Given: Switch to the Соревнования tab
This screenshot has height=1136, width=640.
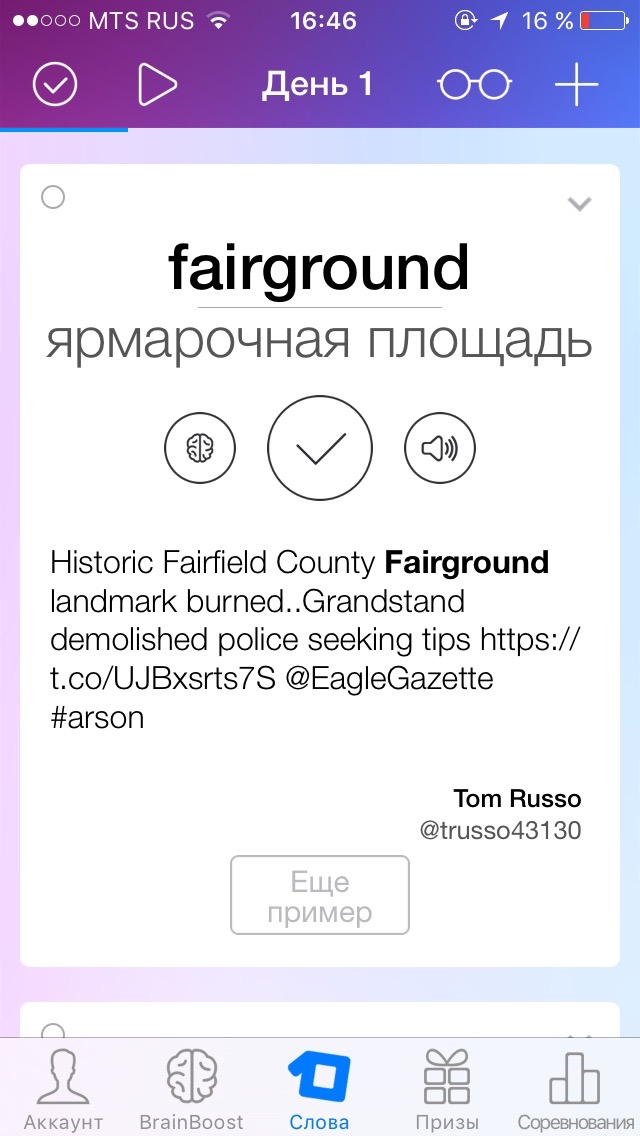Looking at the screenshot, I should pyautogui.click(x=575, y=1090).
